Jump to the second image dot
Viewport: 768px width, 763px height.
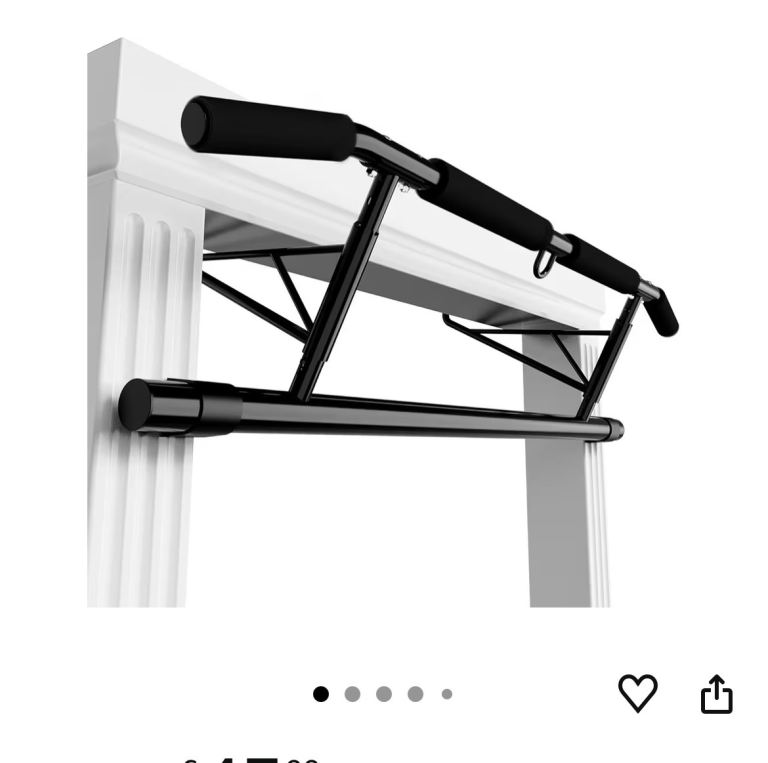(x=352, y=694)
